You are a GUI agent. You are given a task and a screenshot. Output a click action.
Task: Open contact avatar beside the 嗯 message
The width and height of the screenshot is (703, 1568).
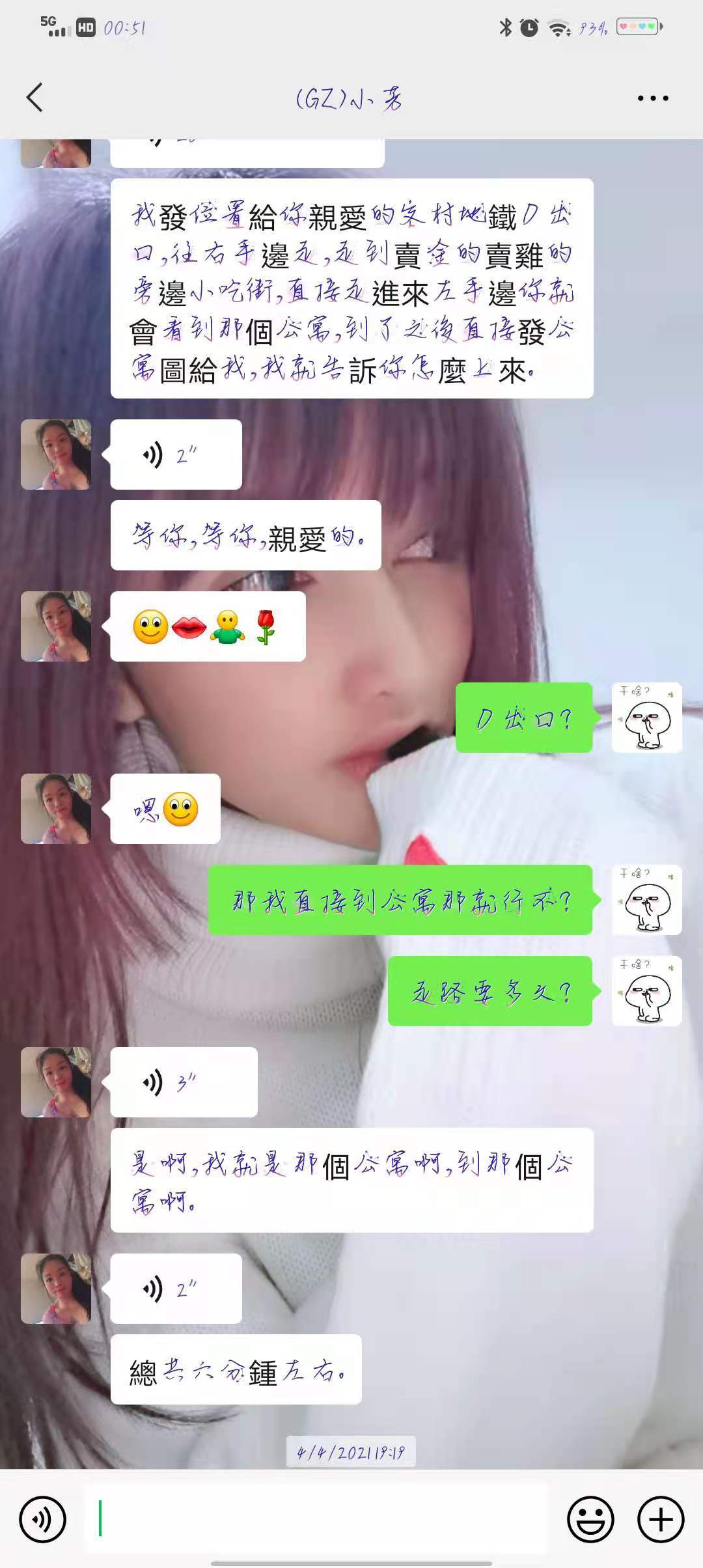point(56,809)
